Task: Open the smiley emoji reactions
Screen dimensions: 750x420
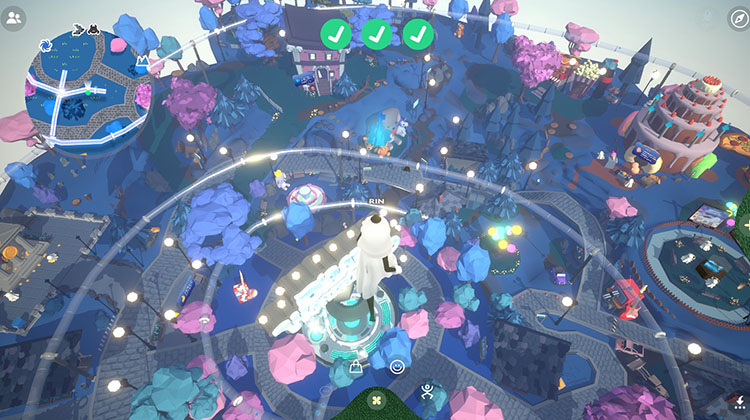Action: click(397, 367)
